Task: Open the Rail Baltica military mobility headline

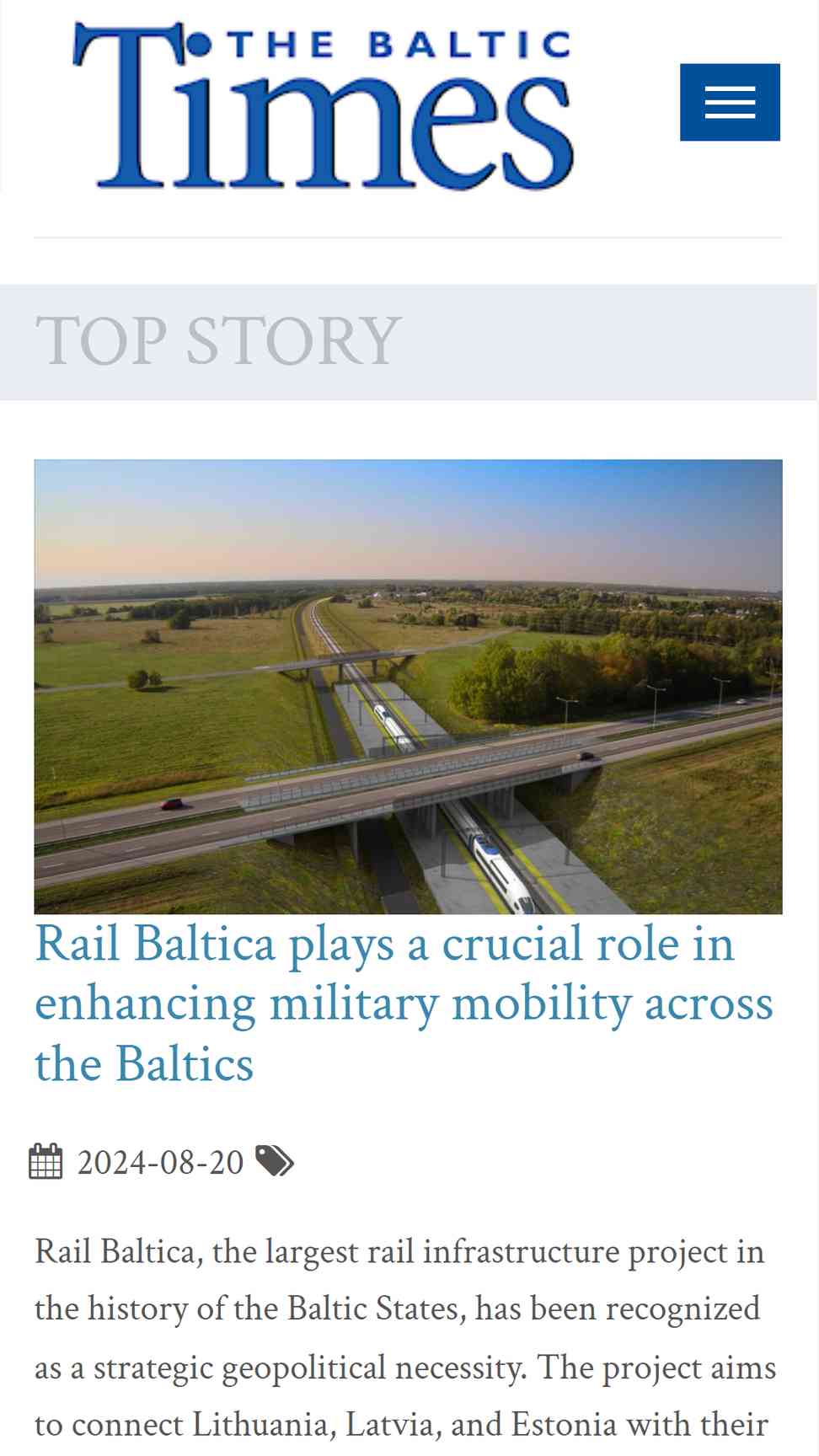Action: 404,1003
